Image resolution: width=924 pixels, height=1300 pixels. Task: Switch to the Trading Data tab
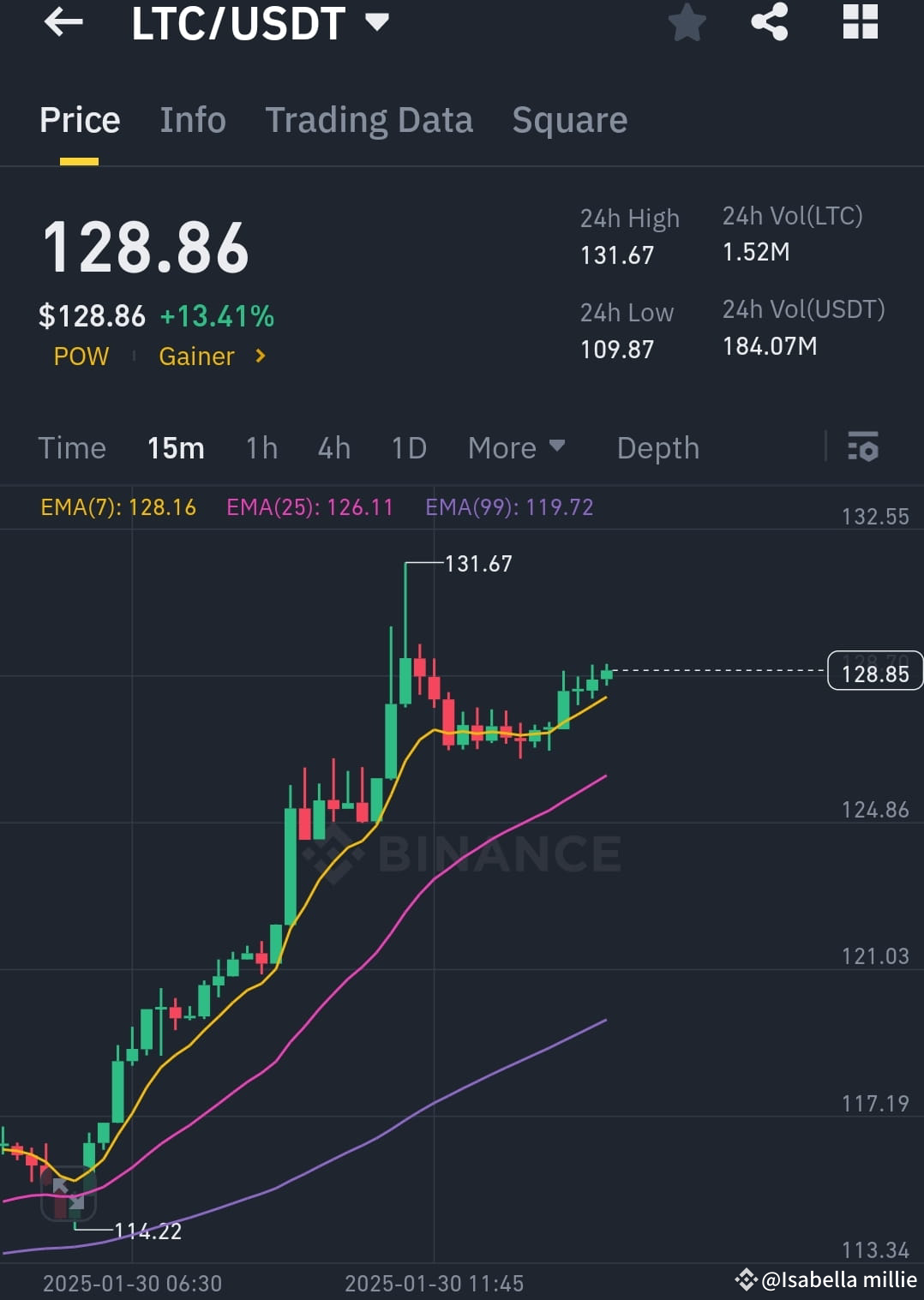[x=369, y=119]
